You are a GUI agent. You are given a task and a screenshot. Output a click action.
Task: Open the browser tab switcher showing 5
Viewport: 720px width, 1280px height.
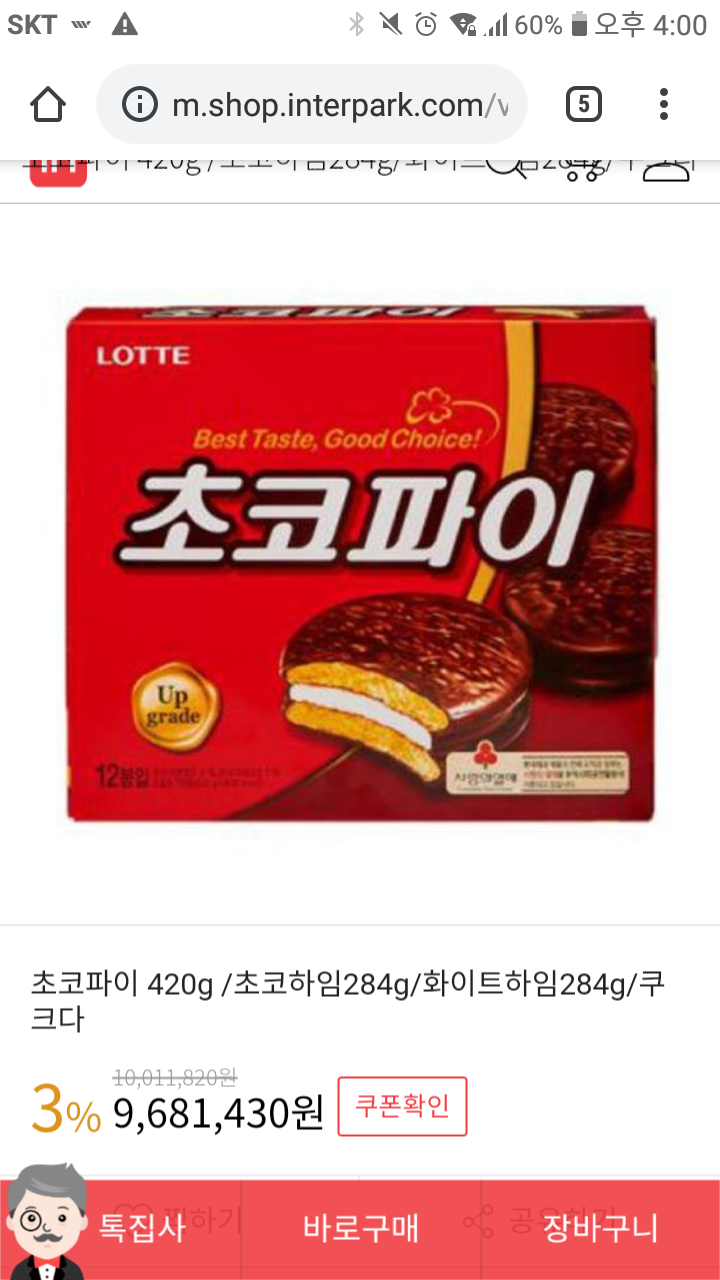[x=584, y=104]
